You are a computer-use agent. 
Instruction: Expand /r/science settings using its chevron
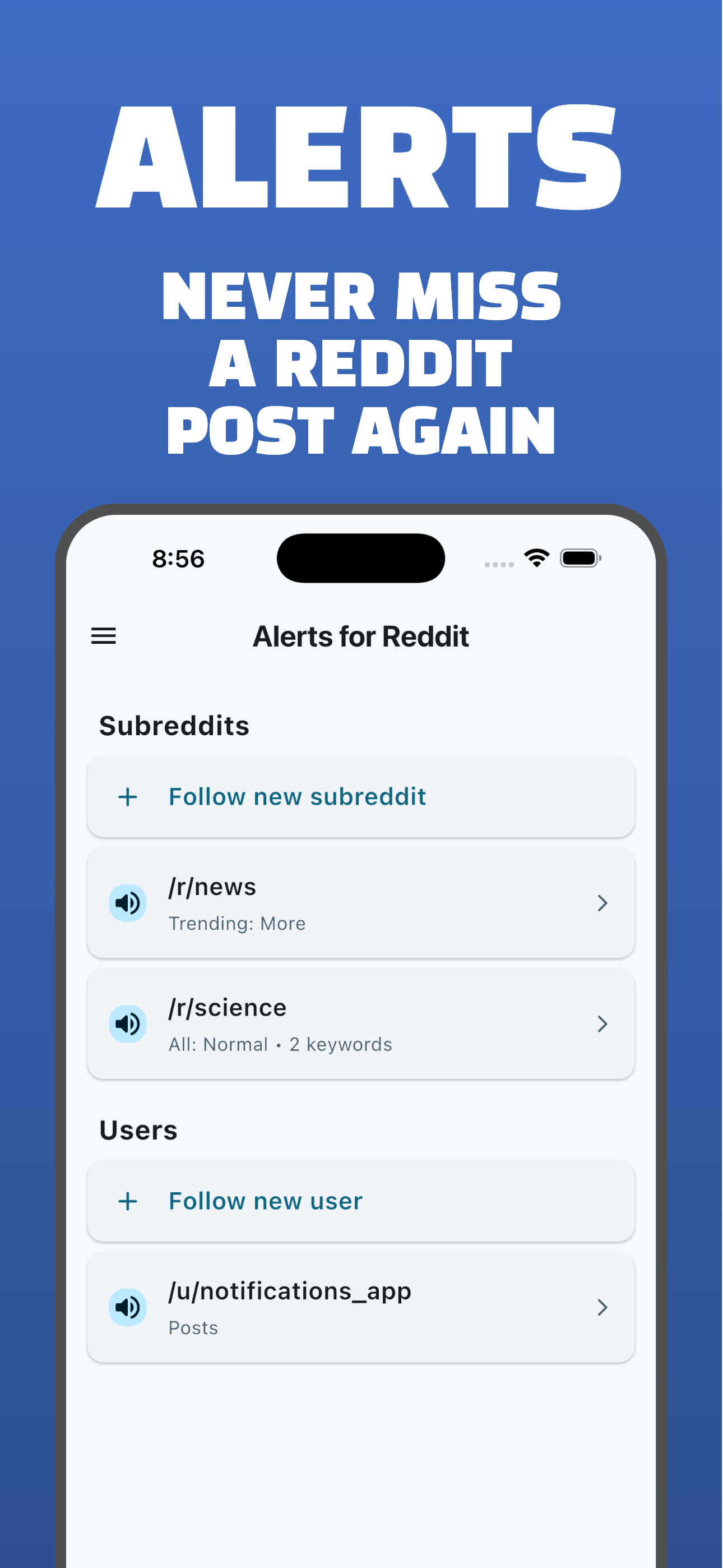click(603, 1023)
